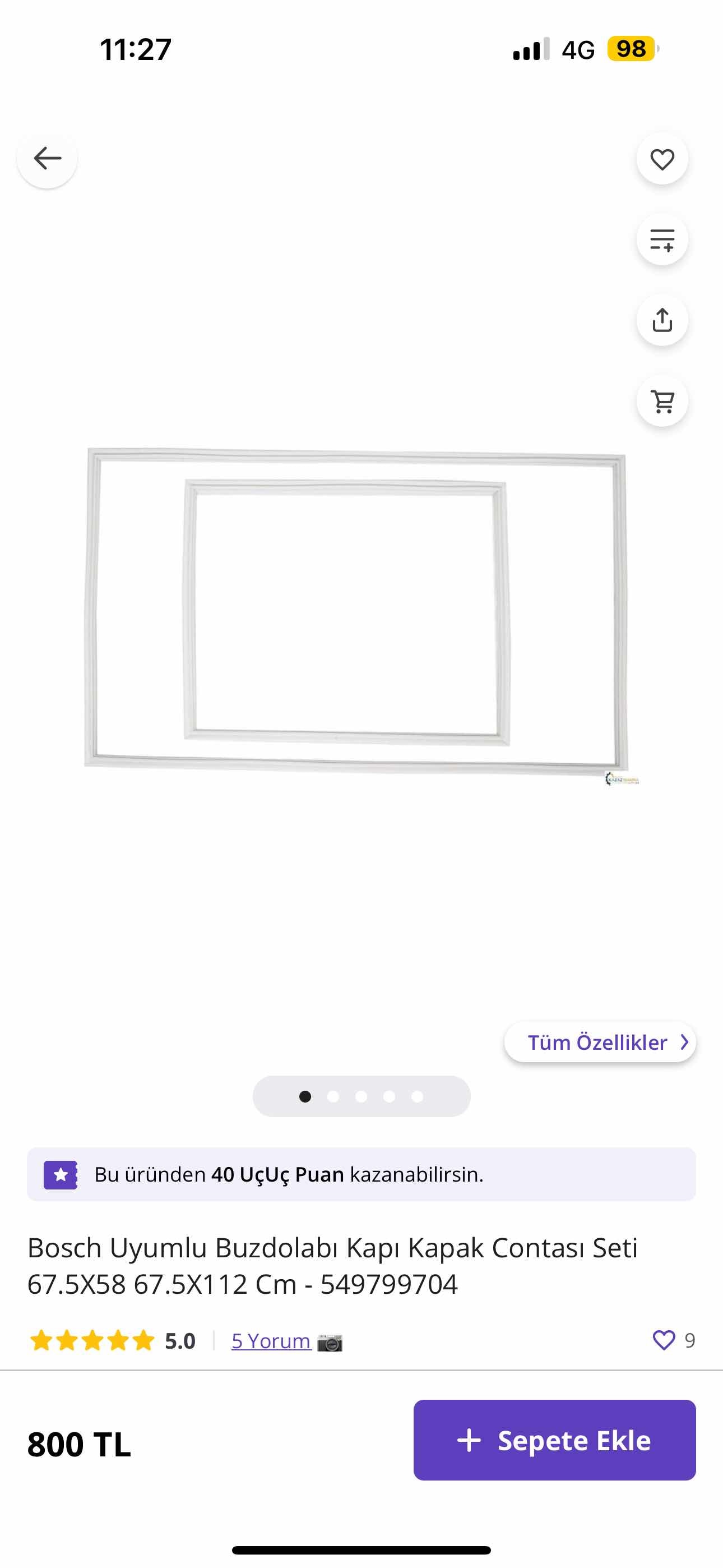The image size is (723, 1568).
Task: Open the 5 Yorum reviews link
Action: 271,1341
